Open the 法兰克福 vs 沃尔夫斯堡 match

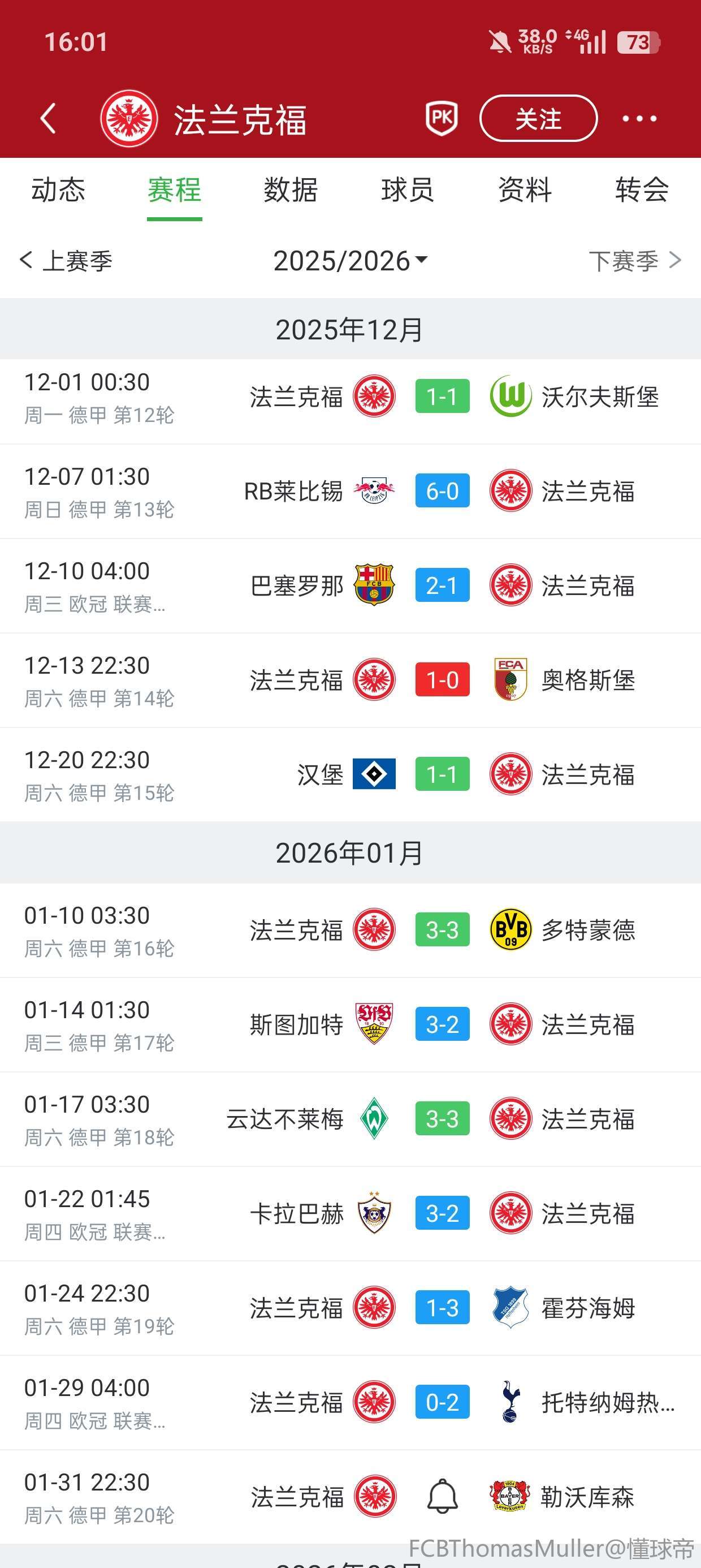(x=442, y=397)
